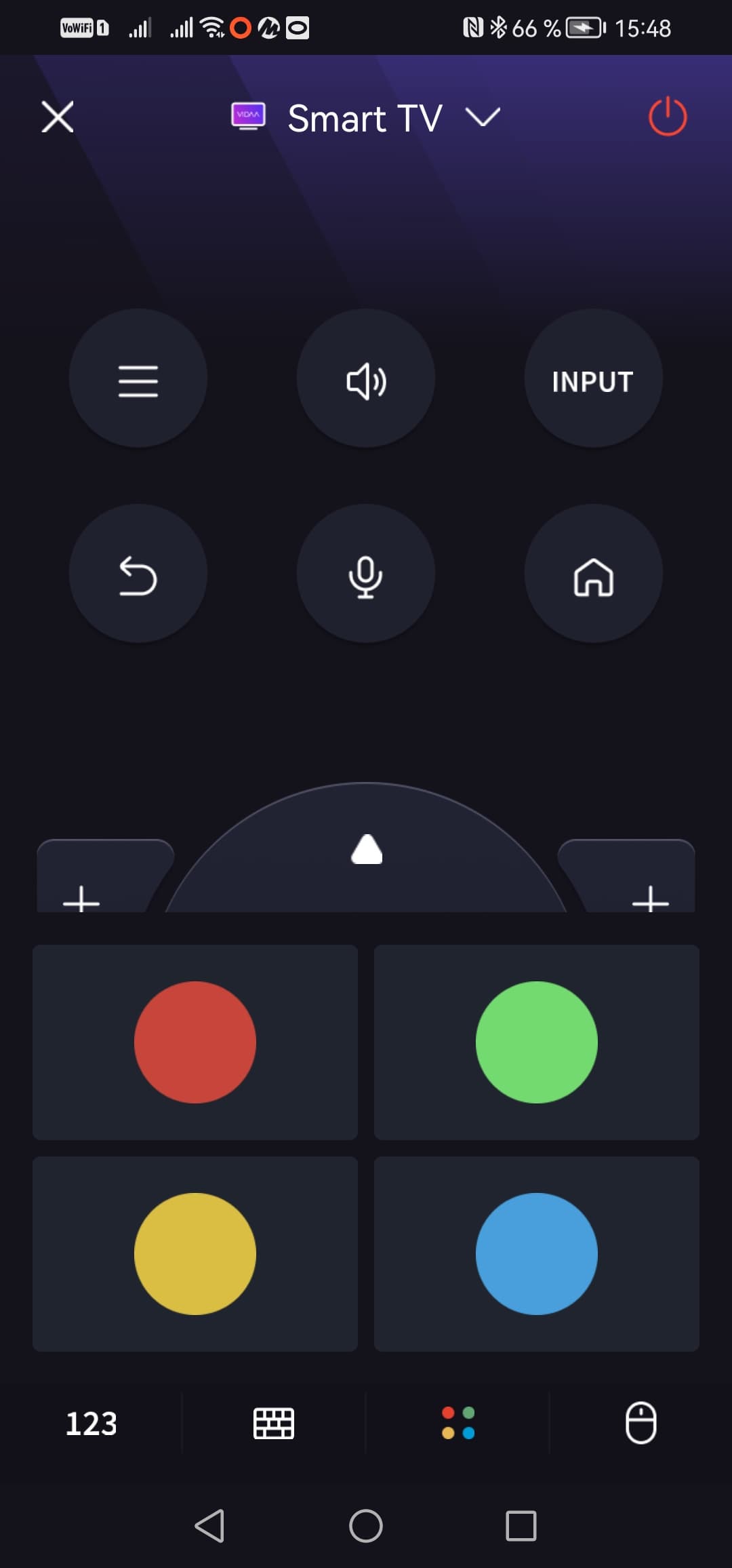Tap the system back navigation button

pos(209,1526)
